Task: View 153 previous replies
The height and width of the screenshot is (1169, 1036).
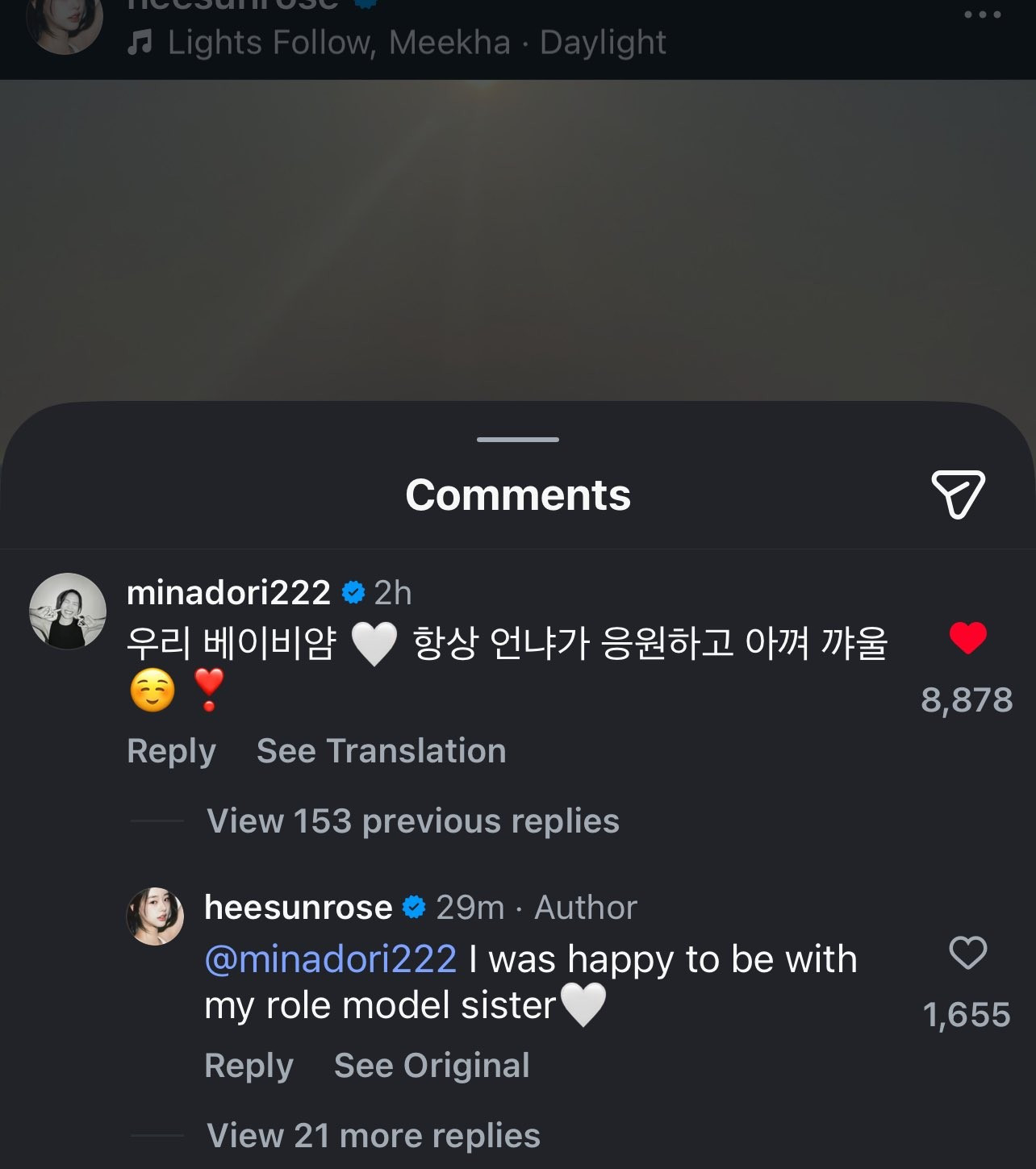Action: pyautogui.click(x=412, y=821)
